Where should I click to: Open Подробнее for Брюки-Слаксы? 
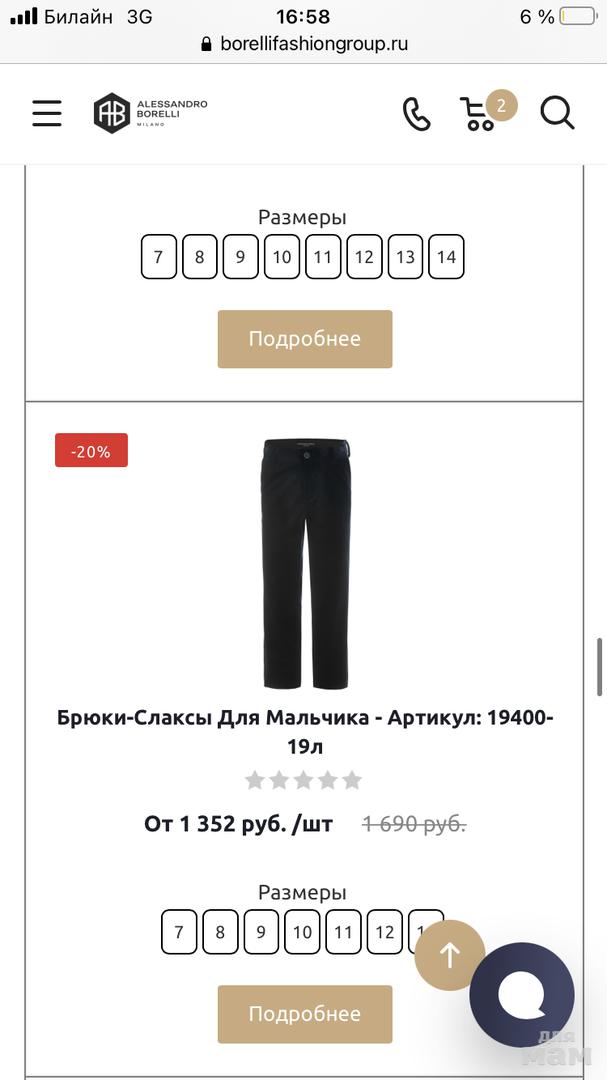click(305, 1014)
